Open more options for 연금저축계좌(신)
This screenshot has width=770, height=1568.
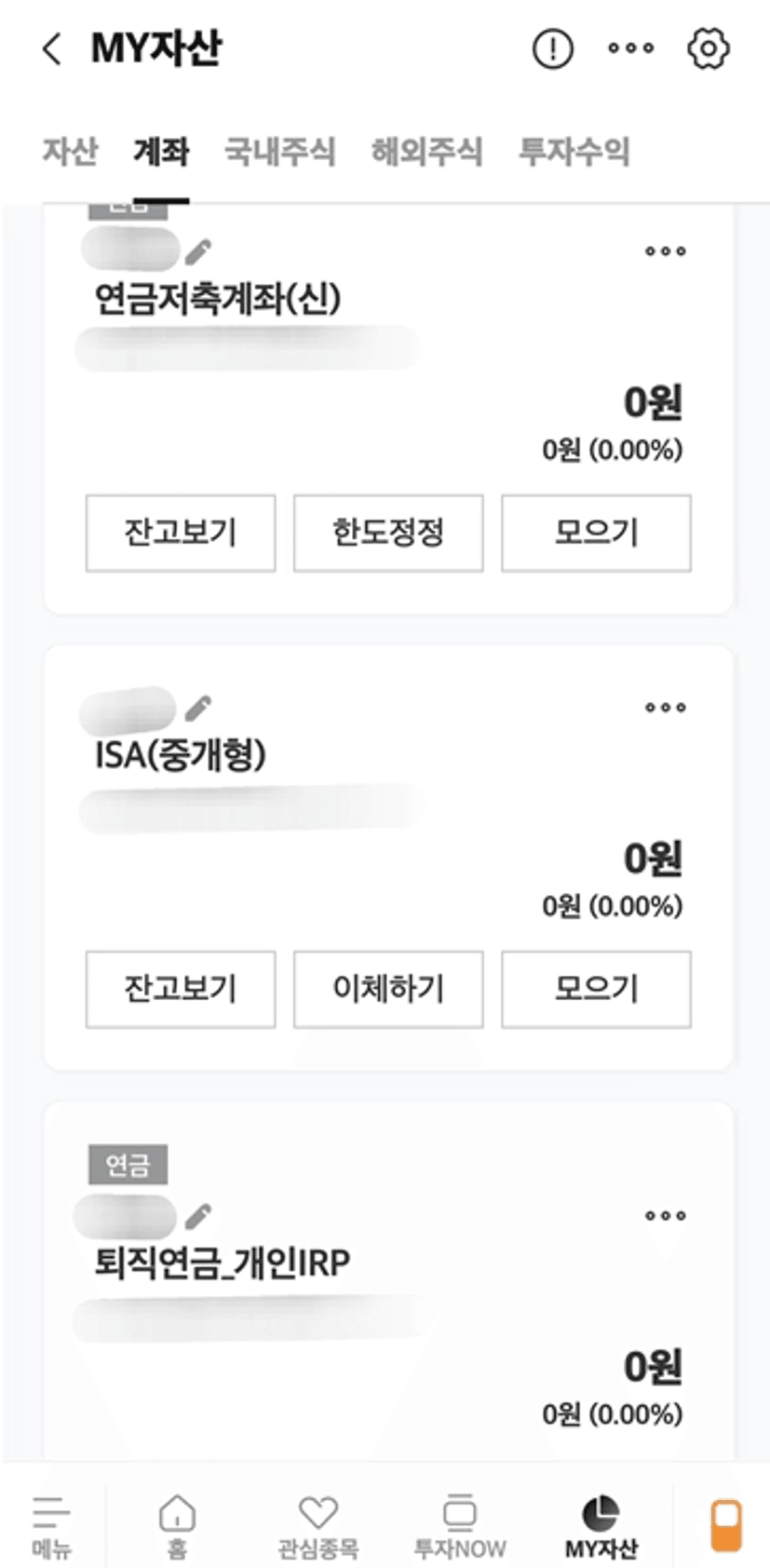pyautogui.click(x=665, y=251)
